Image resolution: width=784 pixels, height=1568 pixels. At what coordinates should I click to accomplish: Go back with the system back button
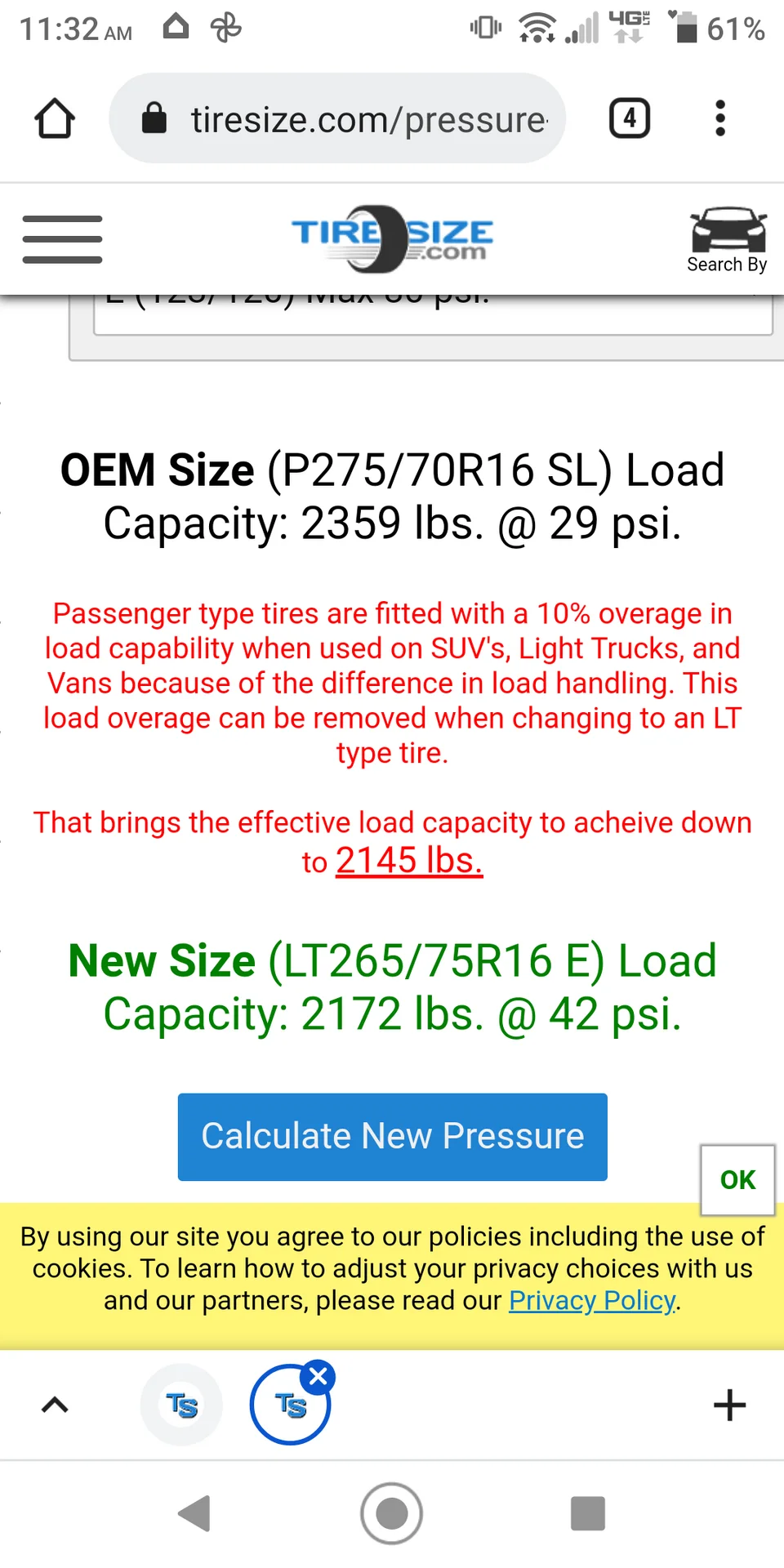pos(196,1513)
